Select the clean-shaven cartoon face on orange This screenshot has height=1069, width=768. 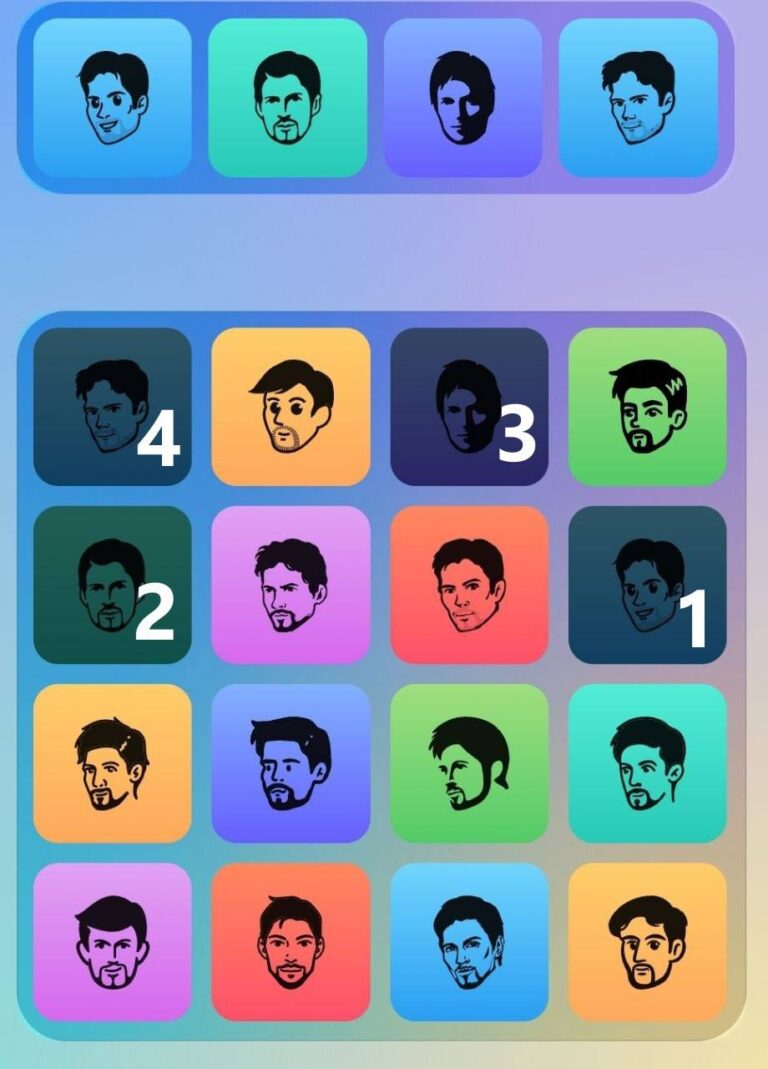coord(291,407)
